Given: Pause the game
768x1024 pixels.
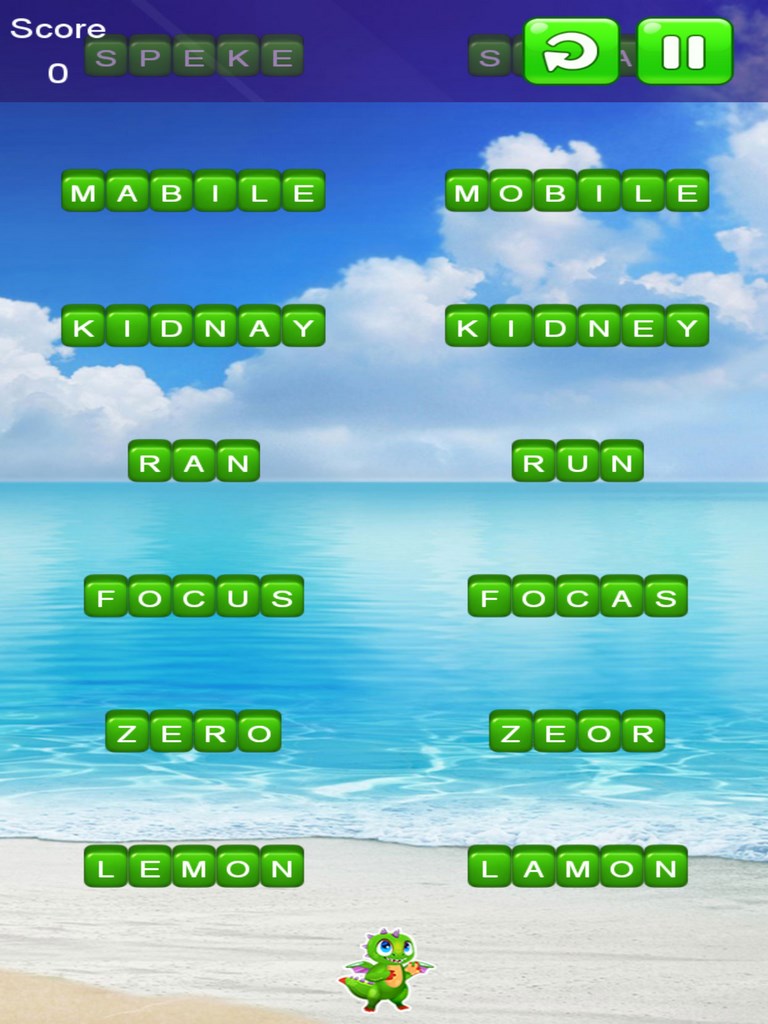Looking at the screenshot, I should coord(685,52).
